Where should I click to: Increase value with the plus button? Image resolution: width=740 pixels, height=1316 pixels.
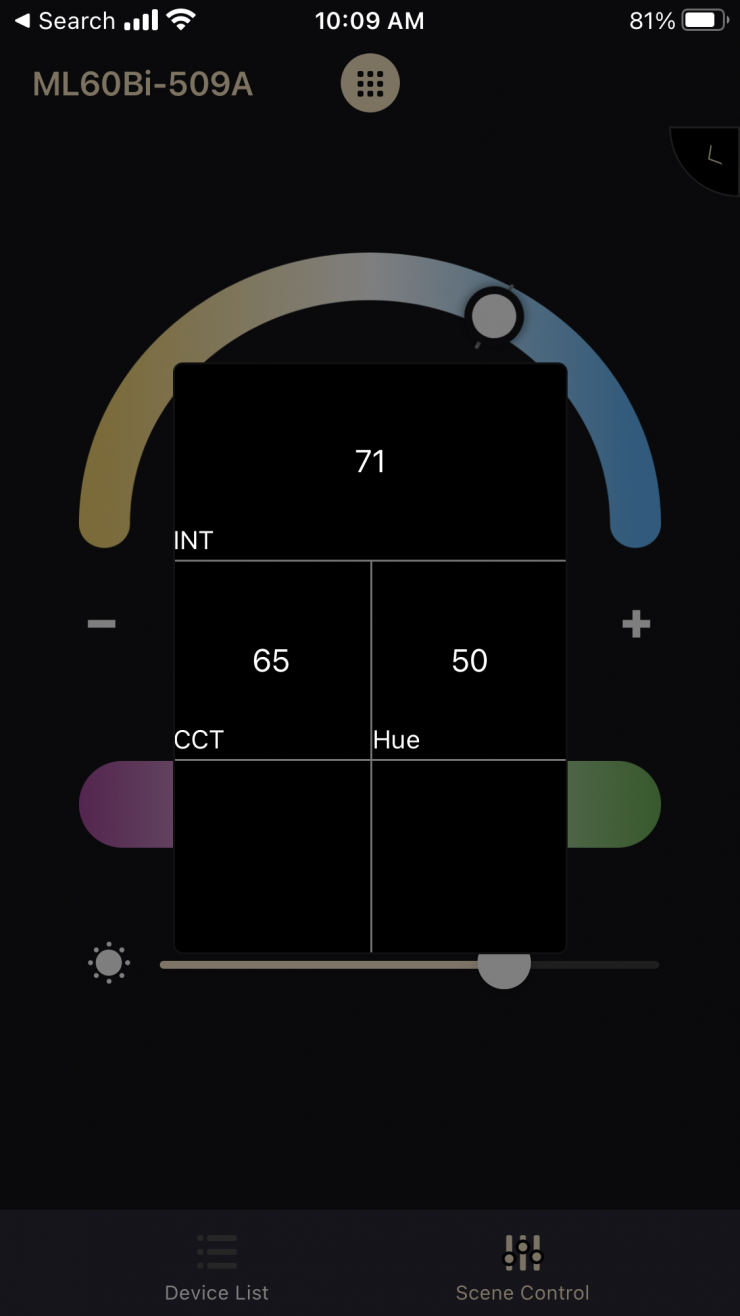[x=636, y=624]
